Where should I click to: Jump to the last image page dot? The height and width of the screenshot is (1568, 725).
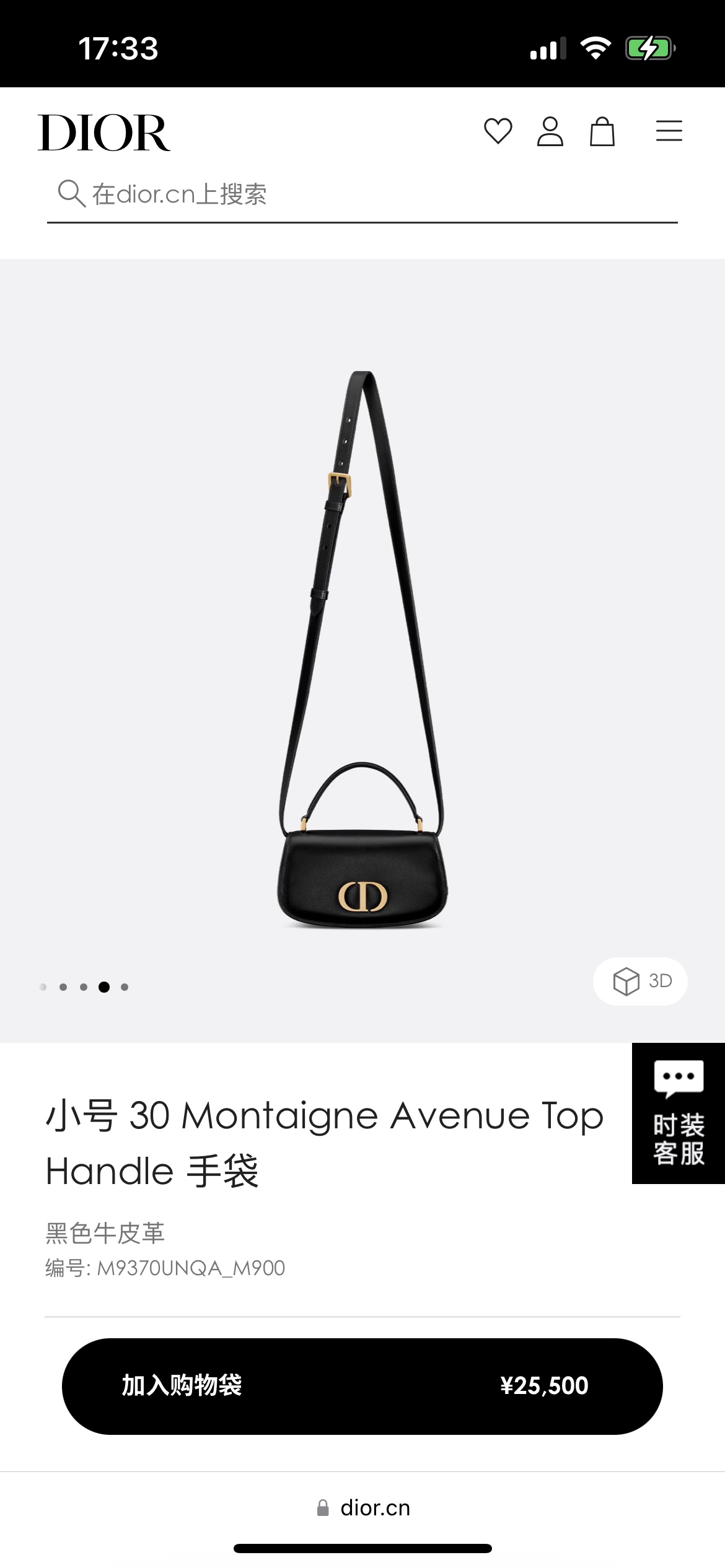pyautogui.click(x=125, y=987)
